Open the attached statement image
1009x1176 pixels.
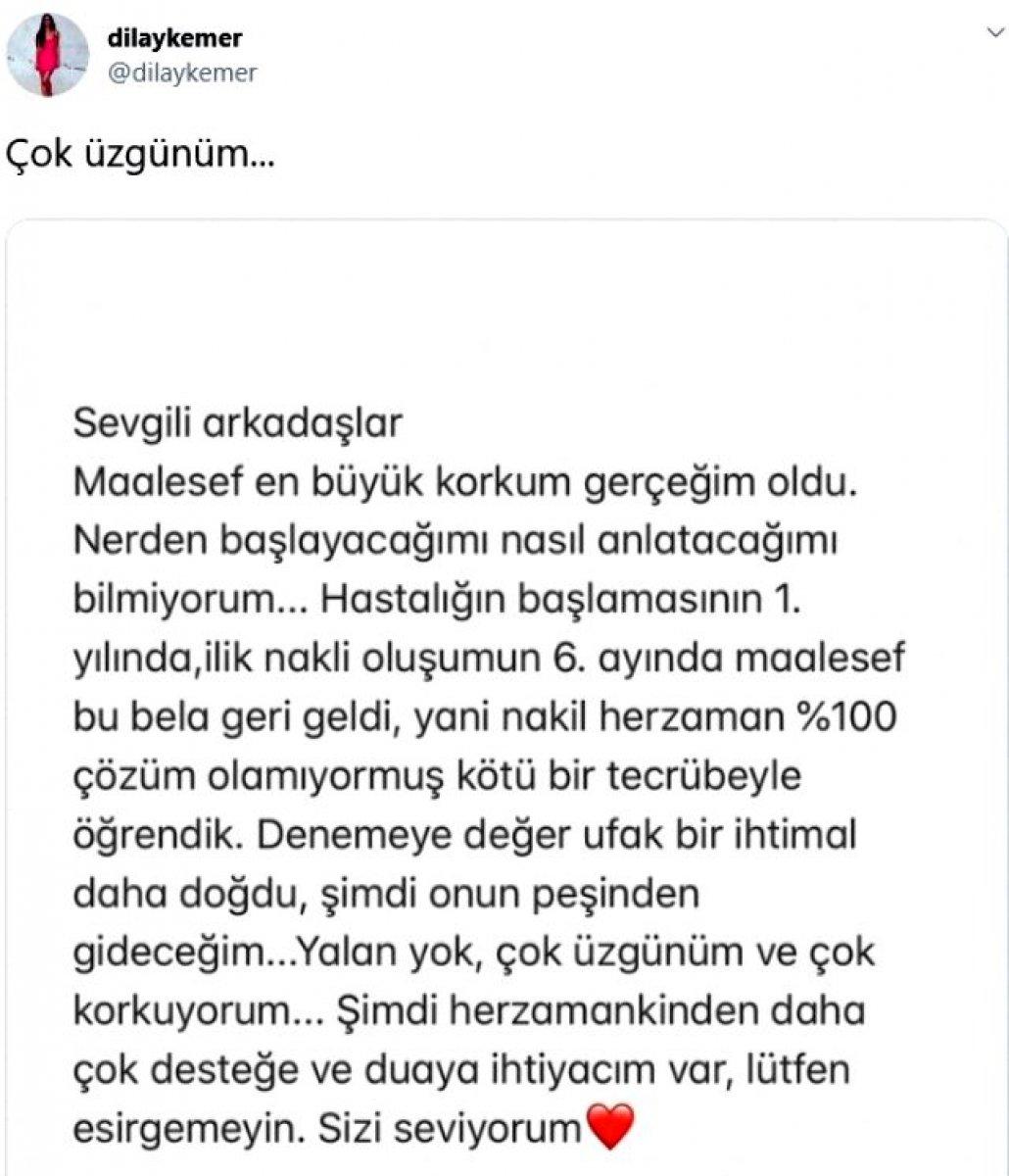click(x=504, y=686)
